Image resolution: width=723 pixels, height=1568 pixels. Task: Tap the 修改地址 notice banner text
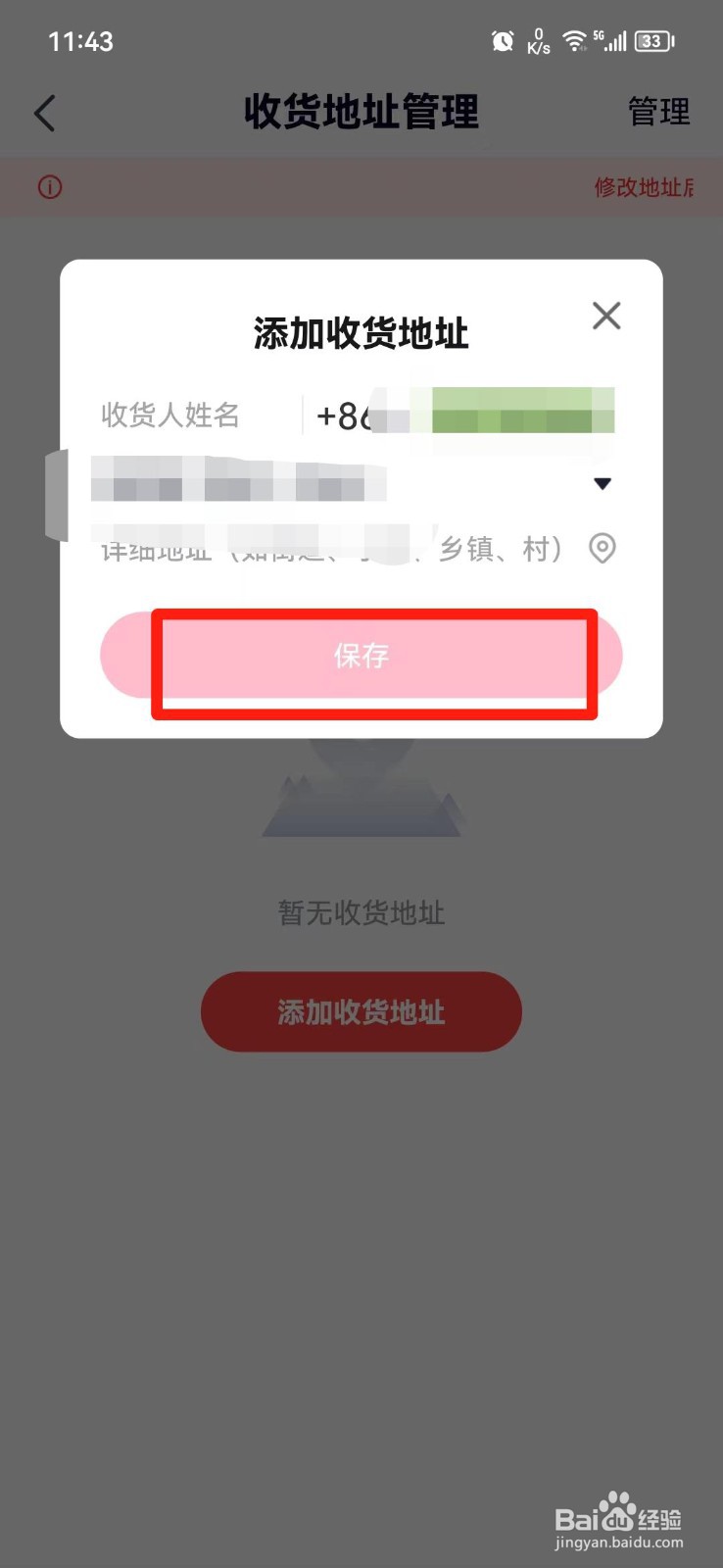pos(642,187)
